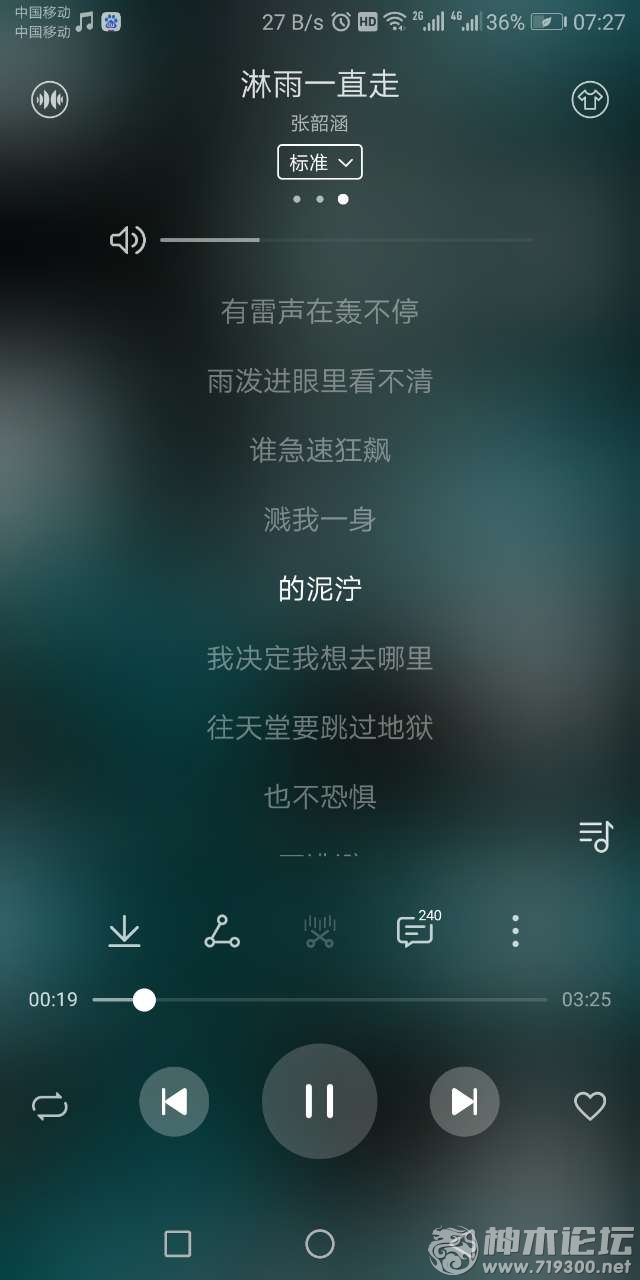The width and height of the screenshot is (640, 1280).
Task: Pause the current song
Action: pos(320,1101)
